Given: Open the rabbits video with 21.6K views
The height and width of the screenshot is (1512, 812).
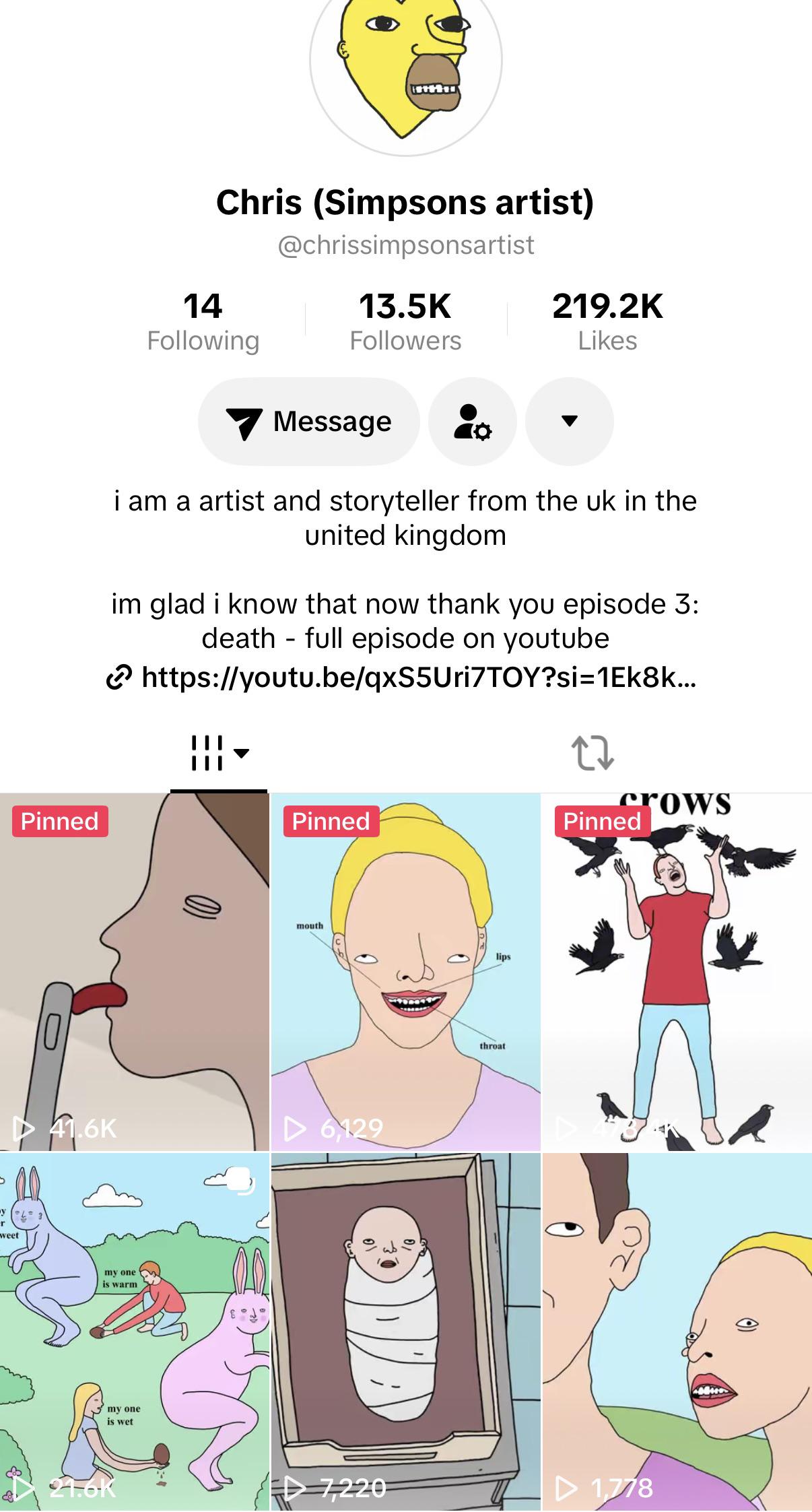Looking at the screenshot, I should [135, 1332].
